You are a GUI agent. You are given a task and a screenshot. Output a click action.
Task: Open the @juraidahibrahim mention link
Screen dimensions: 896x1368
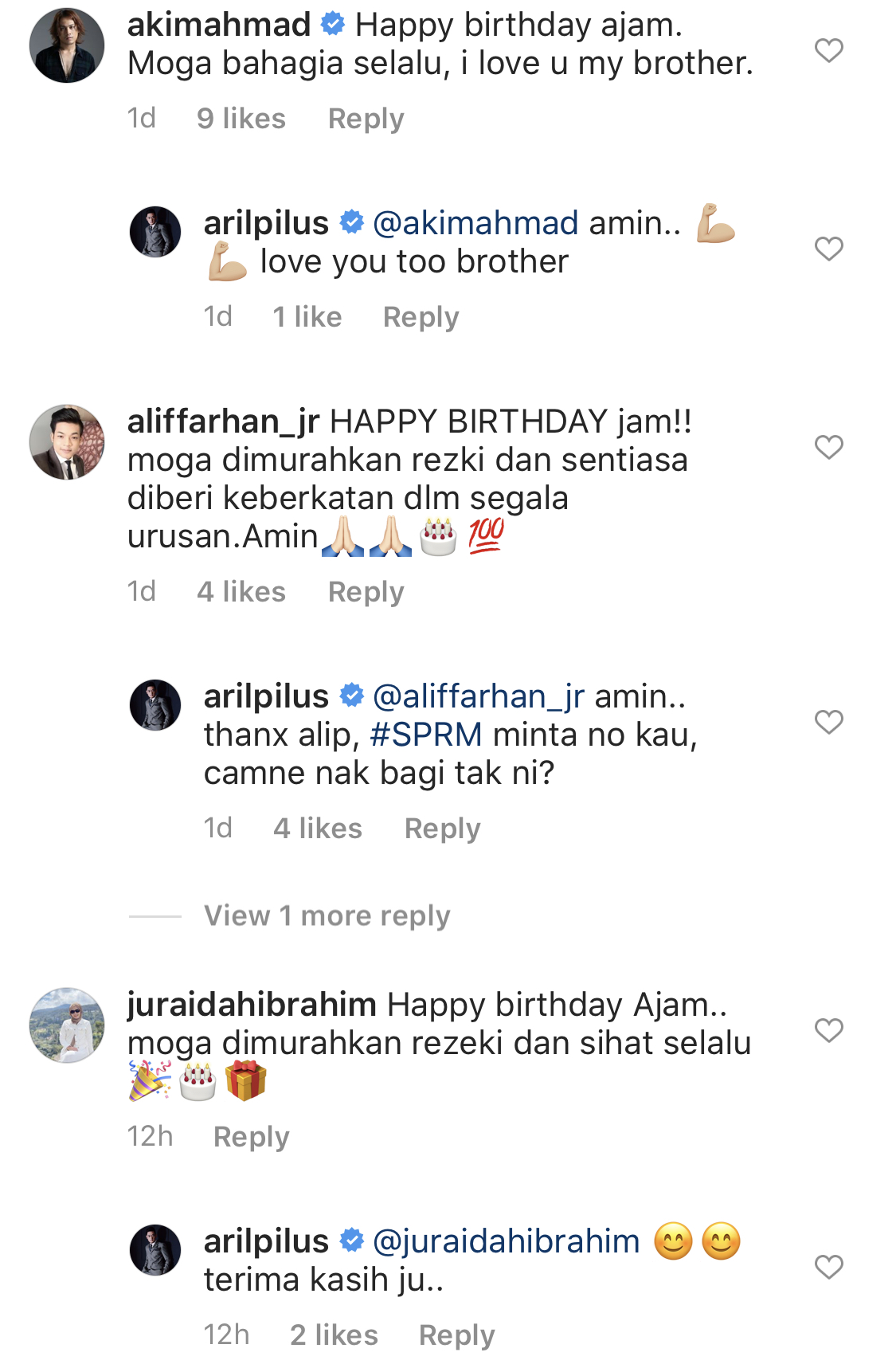click(506, 1241)
